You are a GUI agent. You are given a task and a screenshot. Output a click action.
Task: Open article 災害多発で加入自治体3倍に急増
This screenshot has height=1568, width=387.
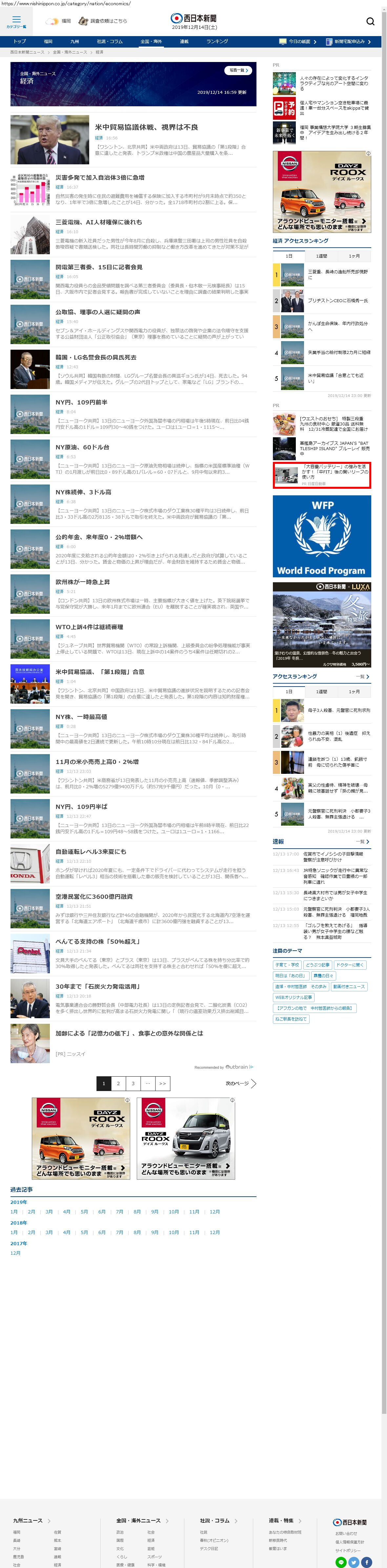click(x=100, y=178)
